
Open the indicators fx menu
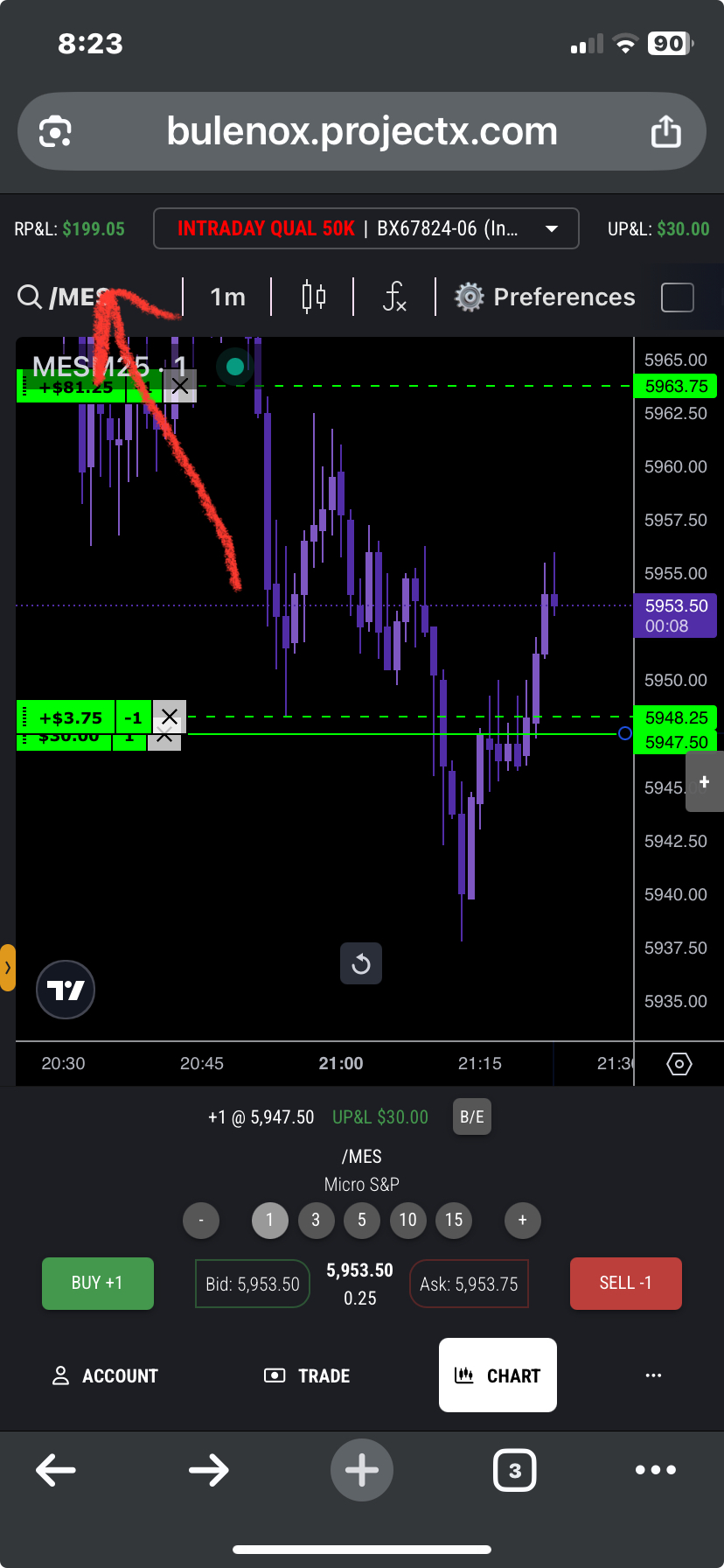[394, 297]
